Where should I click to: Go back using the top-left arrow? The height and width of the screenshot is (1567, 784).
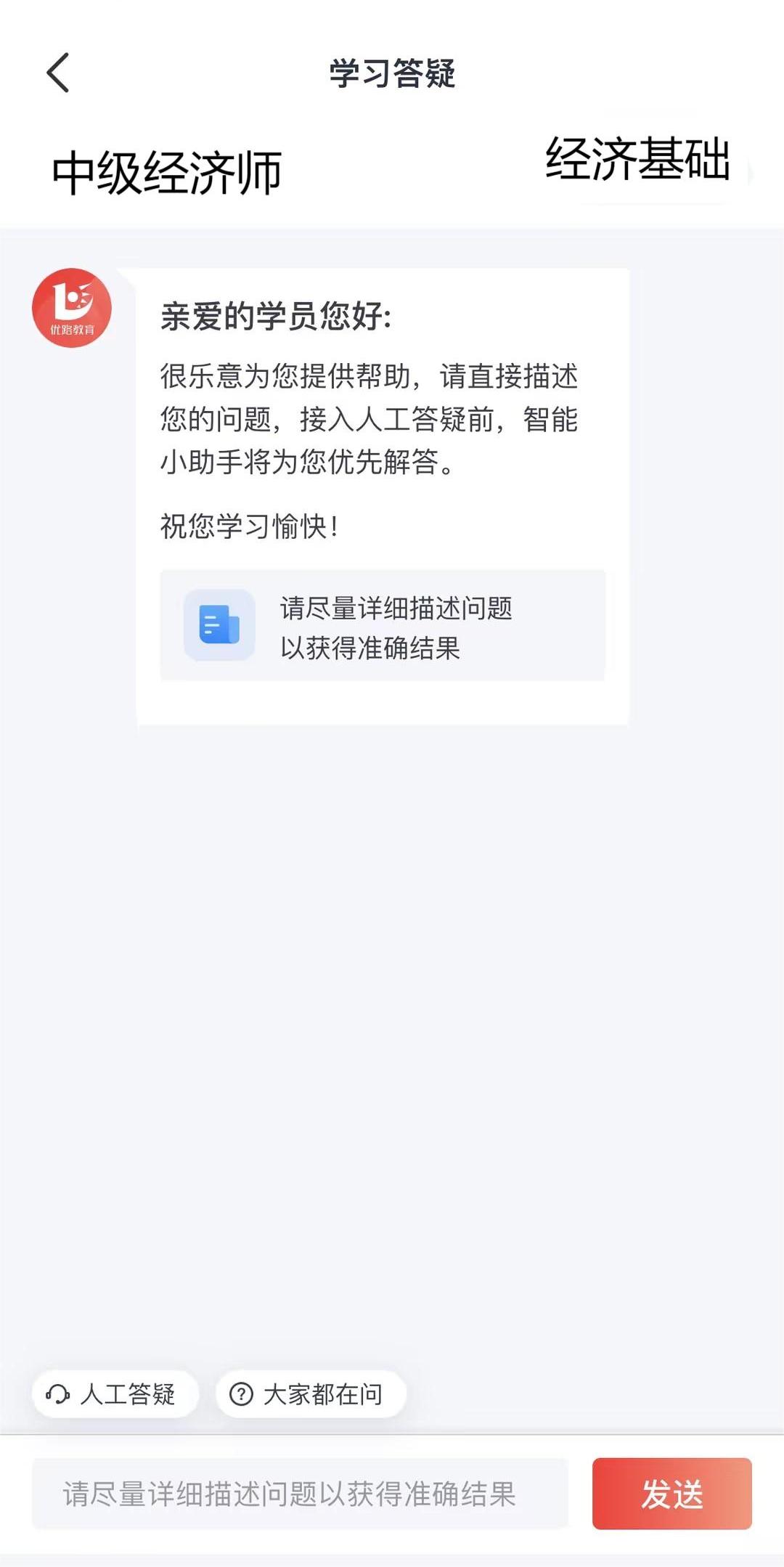(58, 73)
